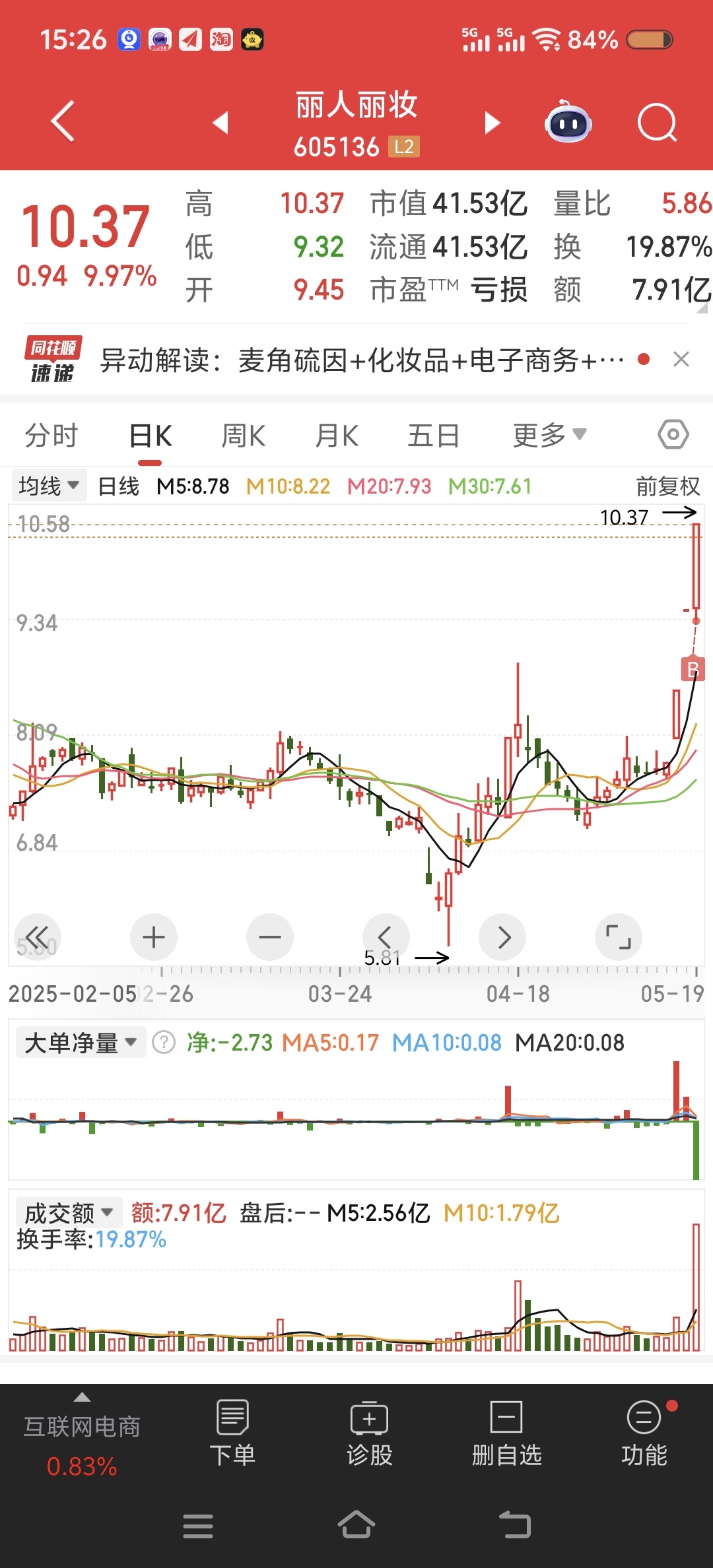Switch to the 分时 tab

51,436
